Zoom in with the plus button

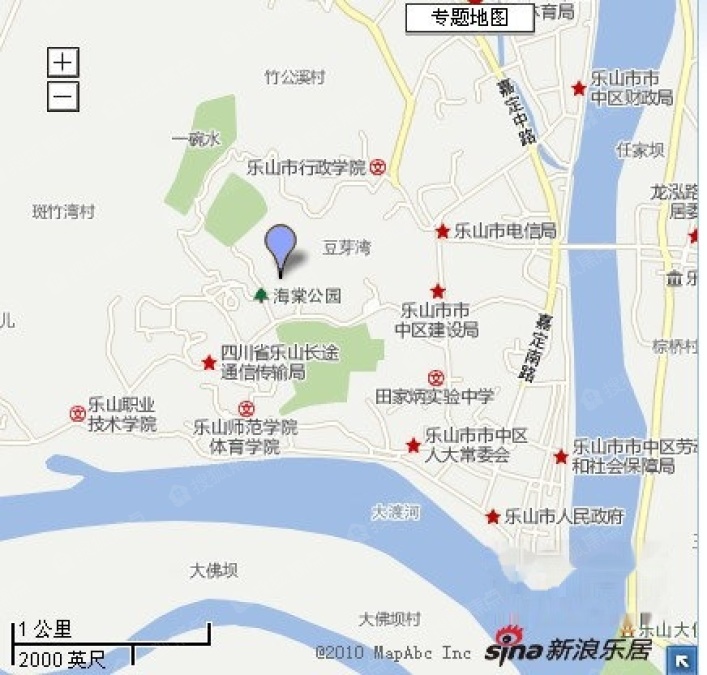click(x=63, y=62)
